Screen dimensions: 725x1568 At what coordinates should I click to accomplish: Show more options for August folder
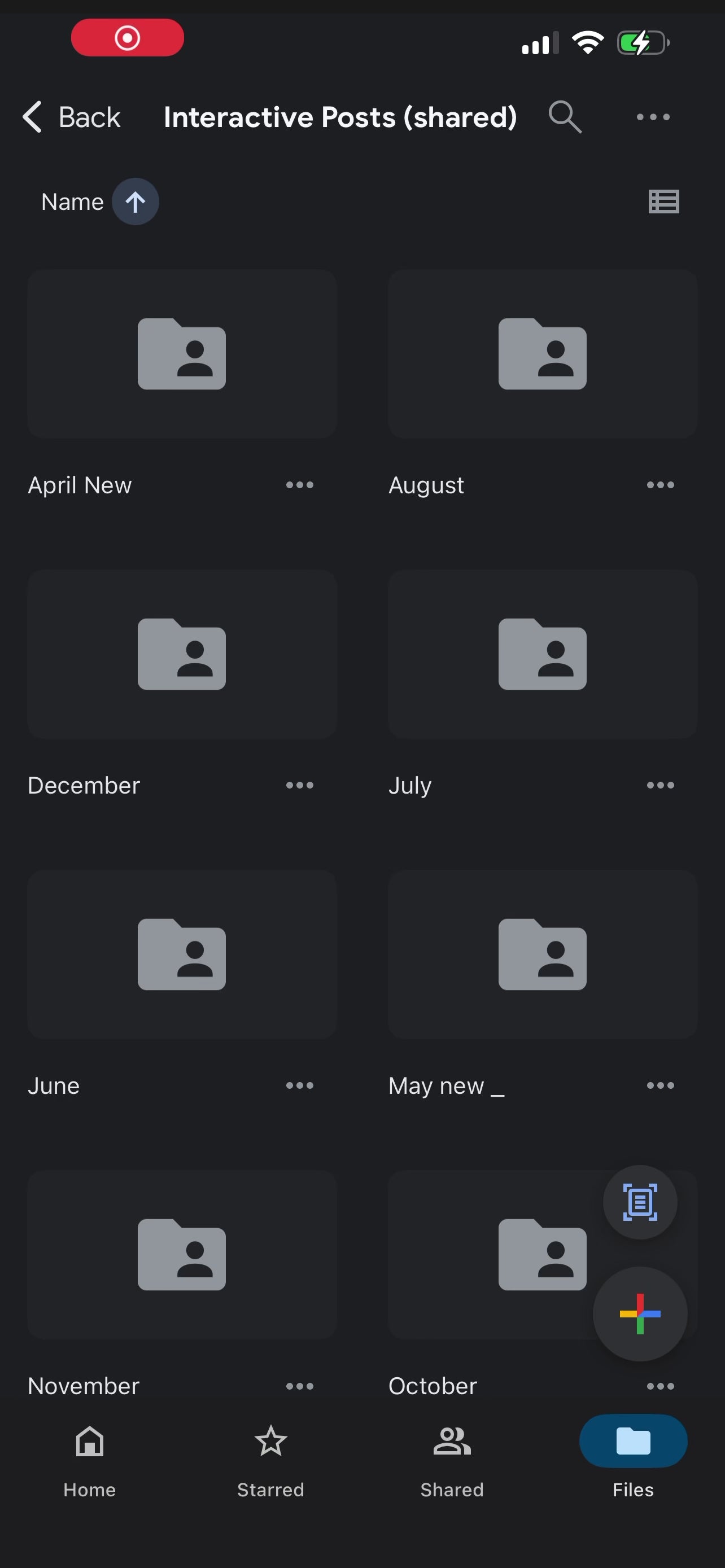coord(660,485)
